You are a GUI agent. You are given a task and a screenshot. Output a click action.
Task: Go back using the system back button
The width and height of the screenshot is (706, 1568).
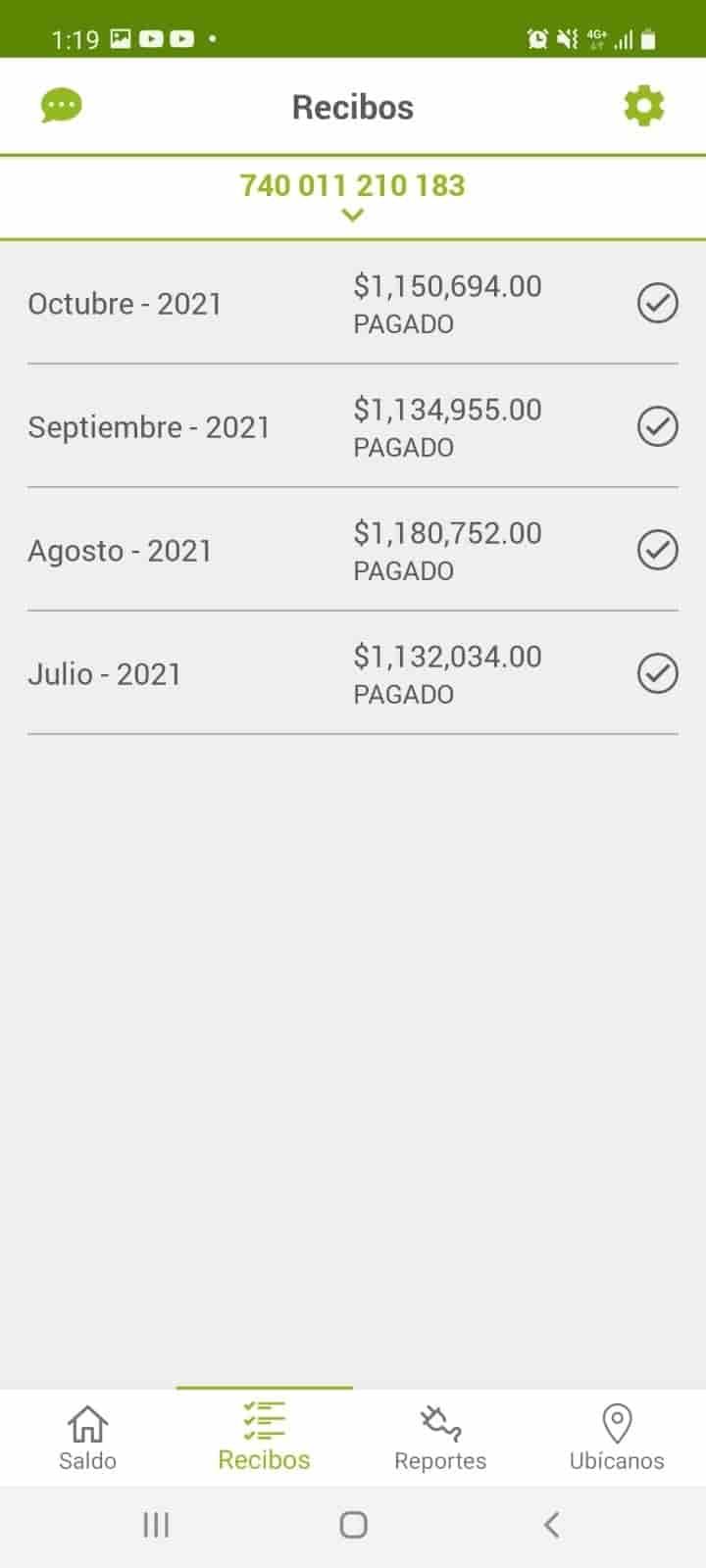551,1525
